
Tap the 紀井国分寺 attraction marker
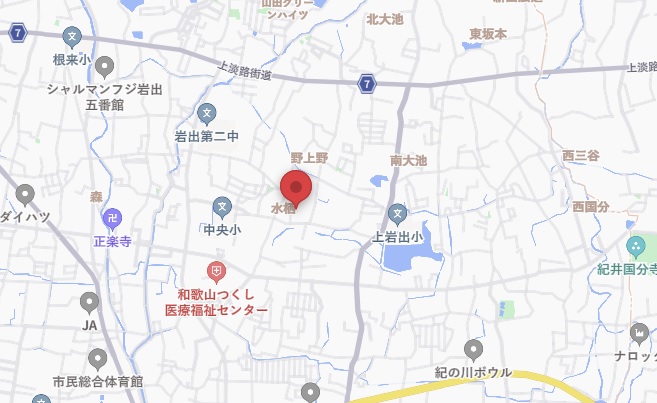point(634,245)
